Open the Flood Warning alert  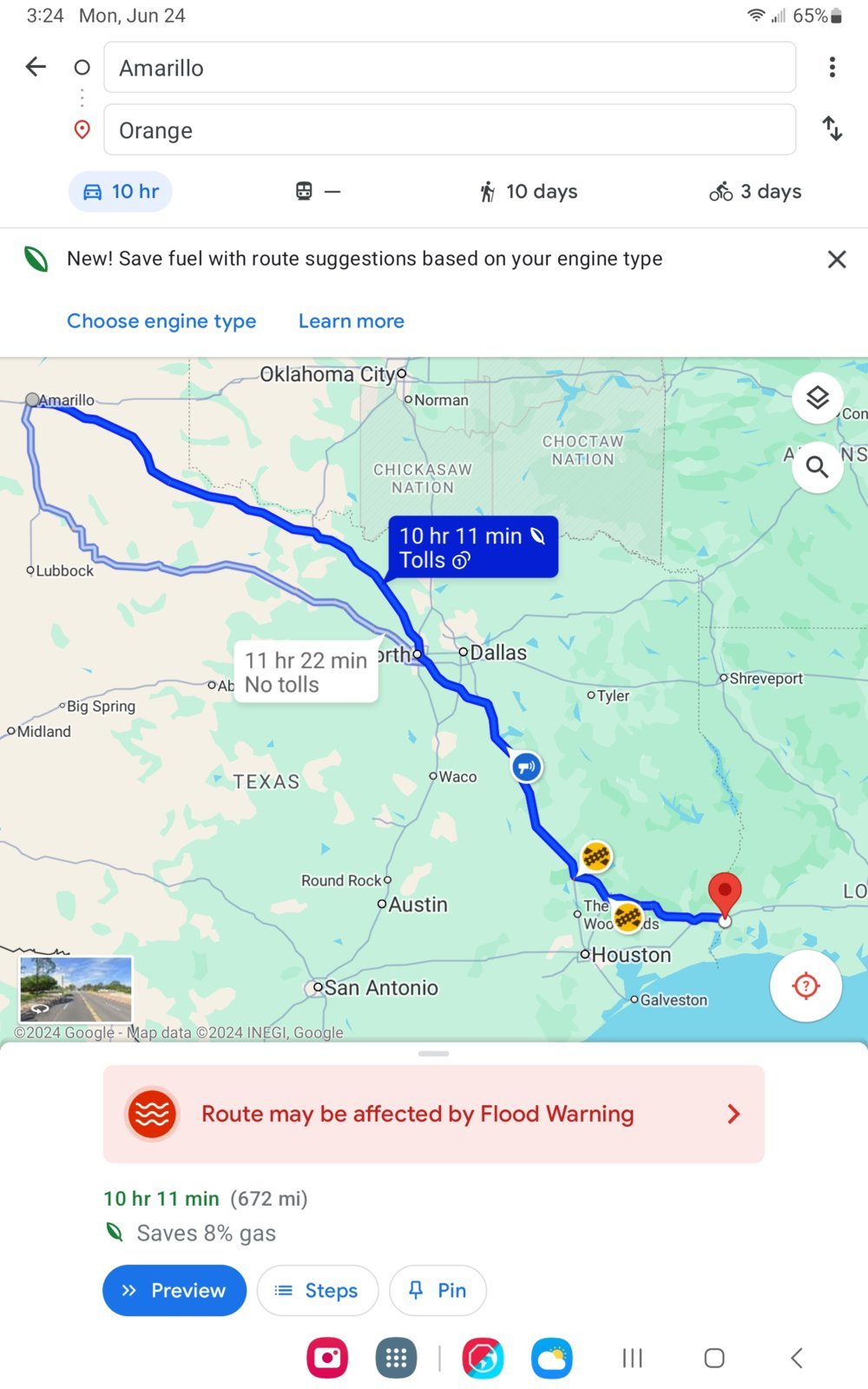(434, 1114)
